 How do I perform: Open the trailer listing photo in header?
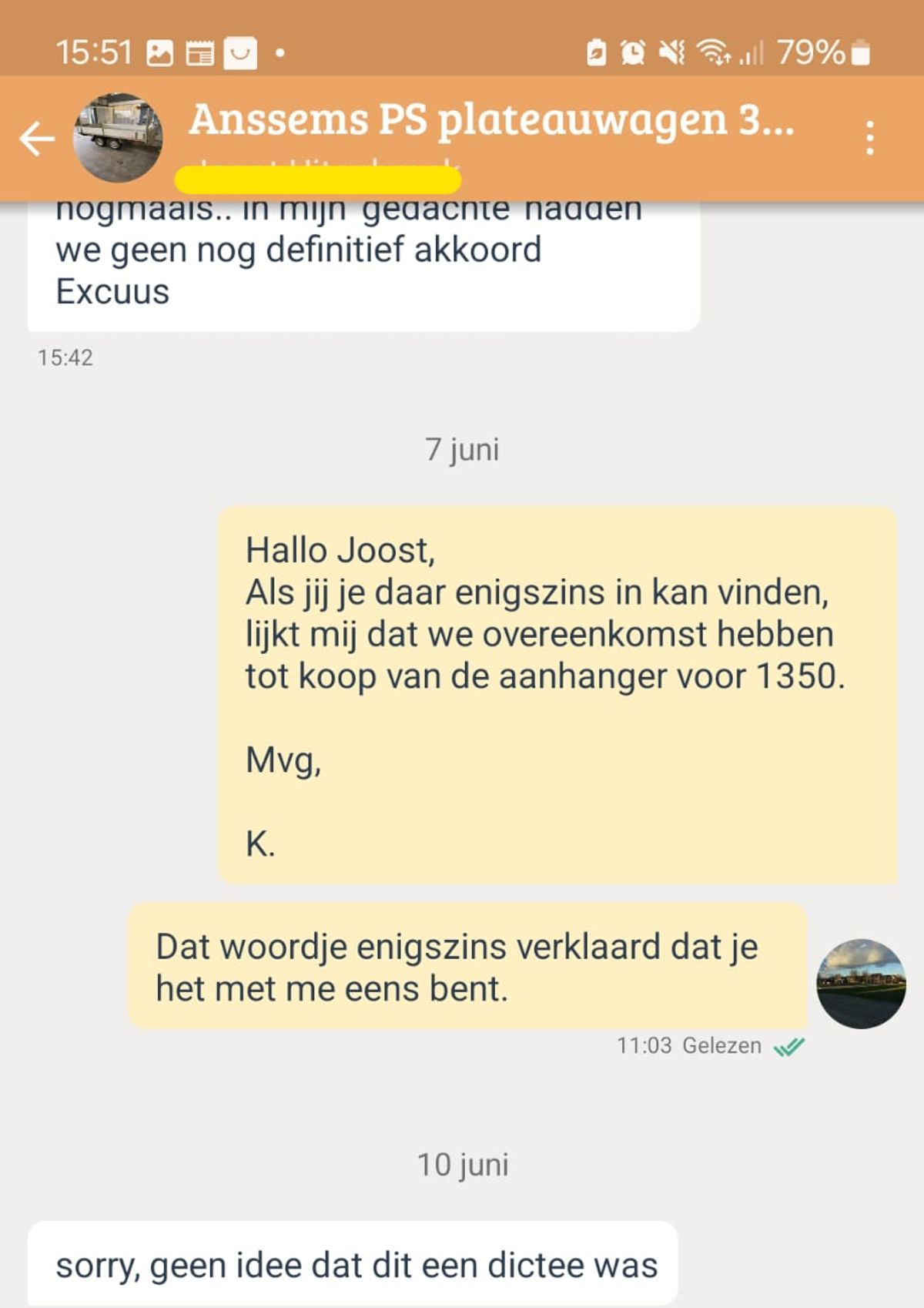coord(118,138)
